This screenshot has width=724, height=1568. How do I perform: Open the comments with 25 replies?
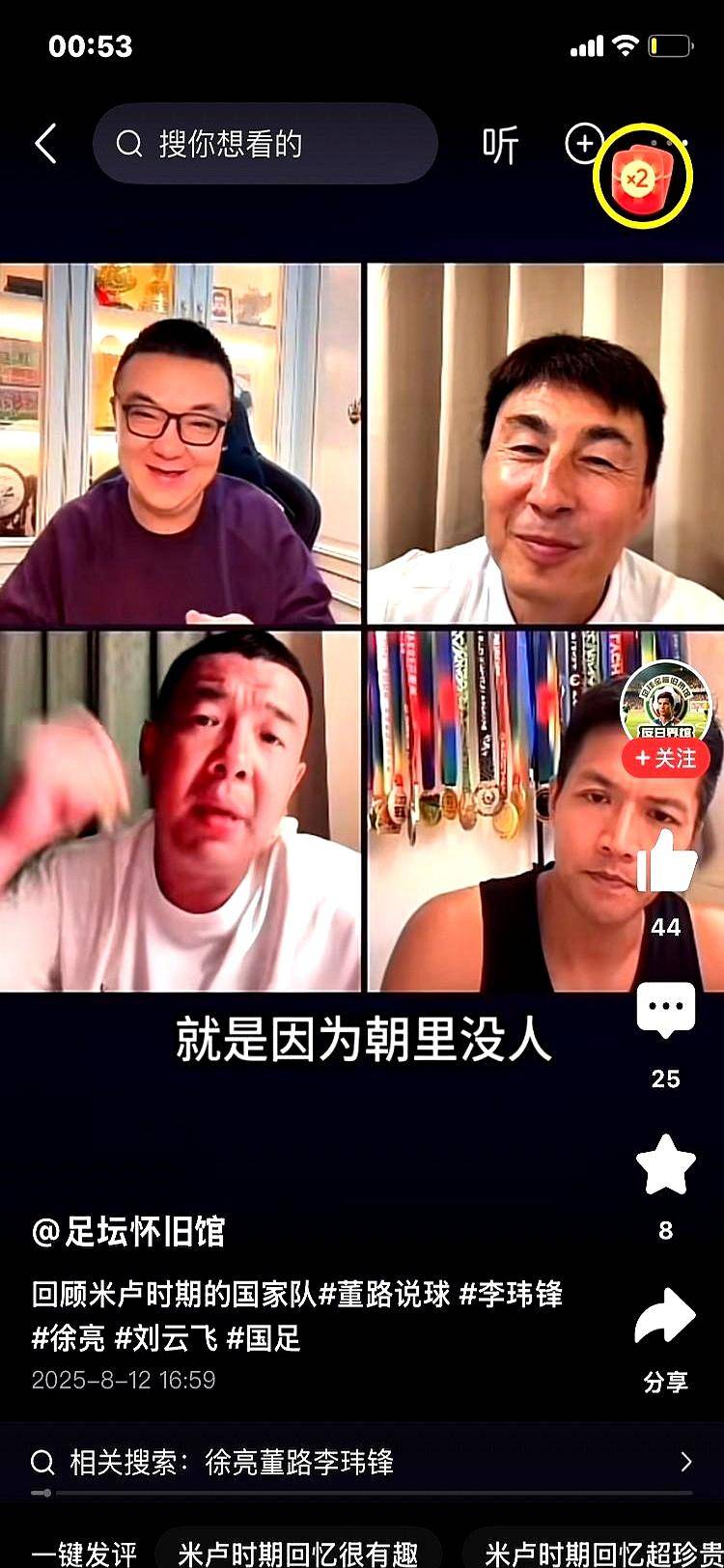pos(665,1011)
